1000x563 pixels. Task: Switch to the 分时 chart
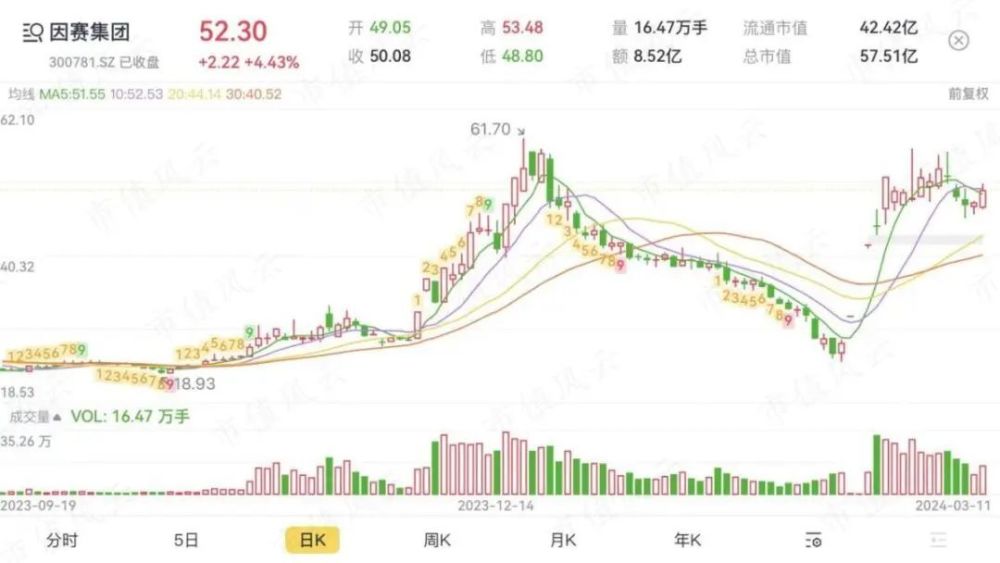click(62, 540)
